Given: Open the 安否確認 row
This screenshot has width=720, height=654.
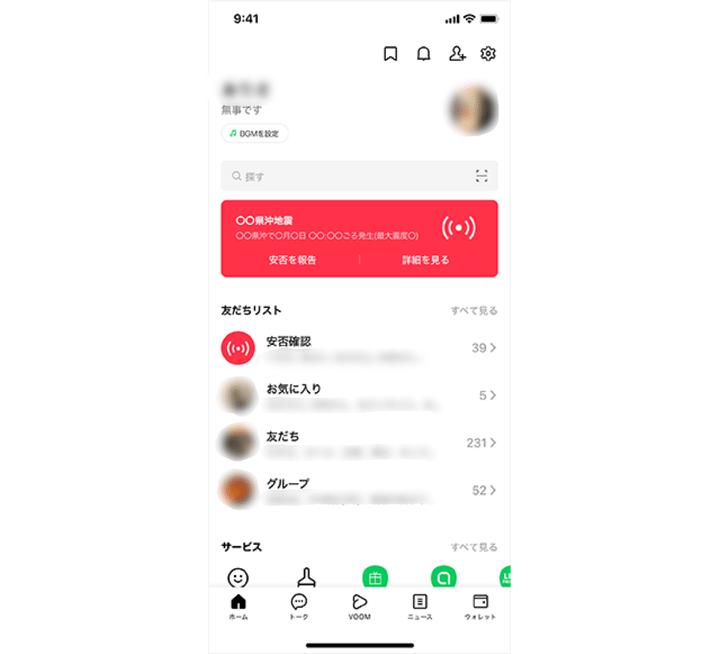Looking at the screenshot, I should (x=359, y=348).
